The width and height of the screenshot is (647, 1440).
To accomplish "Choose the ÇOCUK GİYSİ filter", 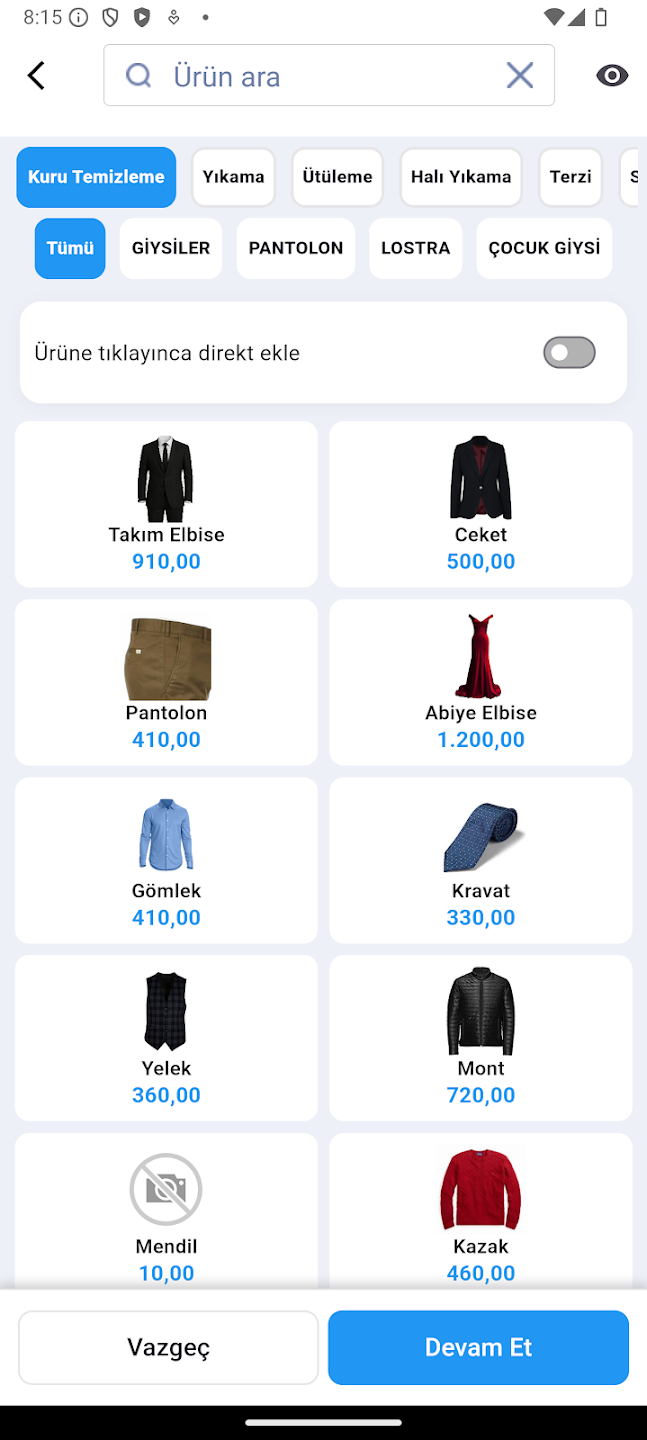I will (x=544, y=248).
